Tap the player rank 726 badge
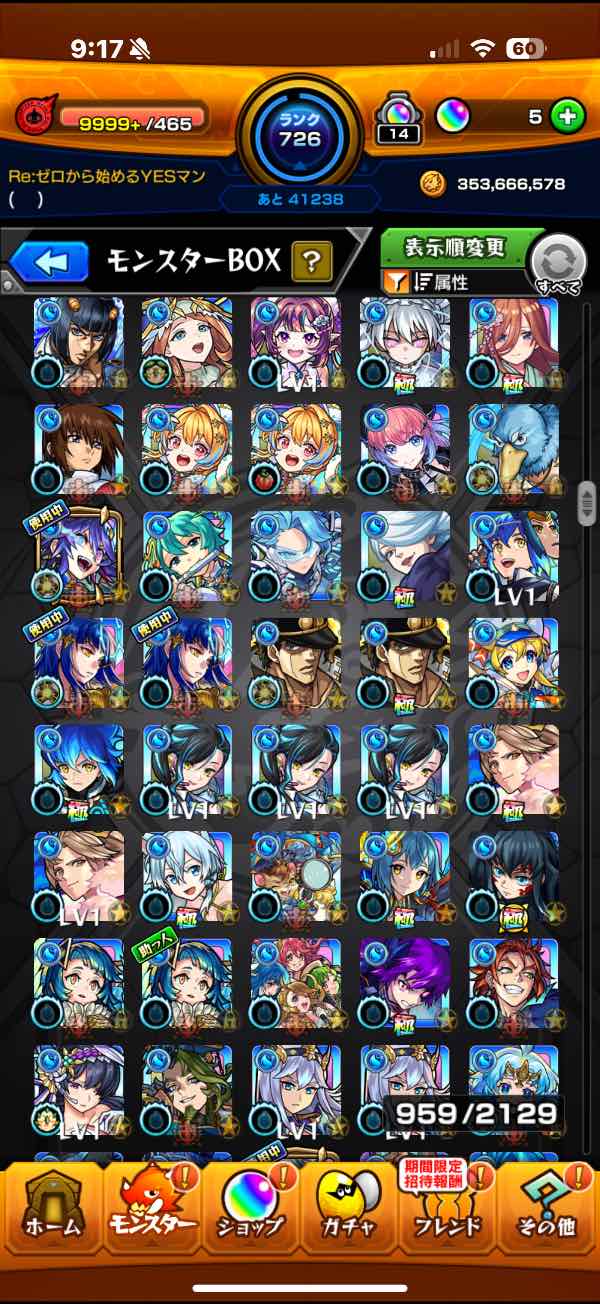Image resolution: width=600 pixels, height=1304 pixels. pos(299,132)
